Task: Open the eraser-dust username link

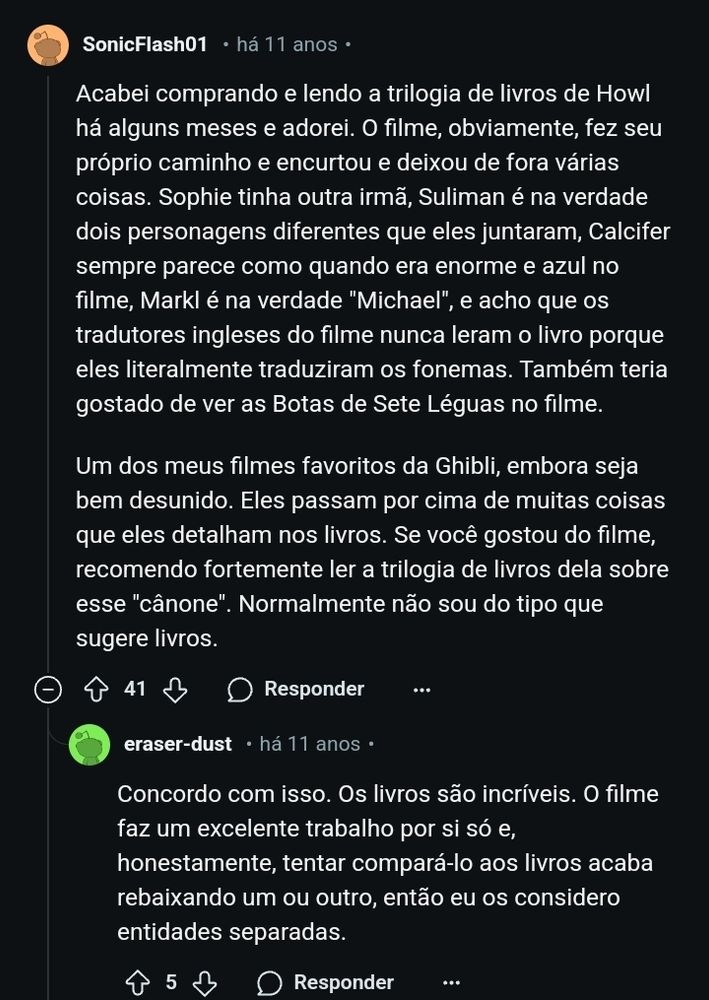Action: [178, 744]
